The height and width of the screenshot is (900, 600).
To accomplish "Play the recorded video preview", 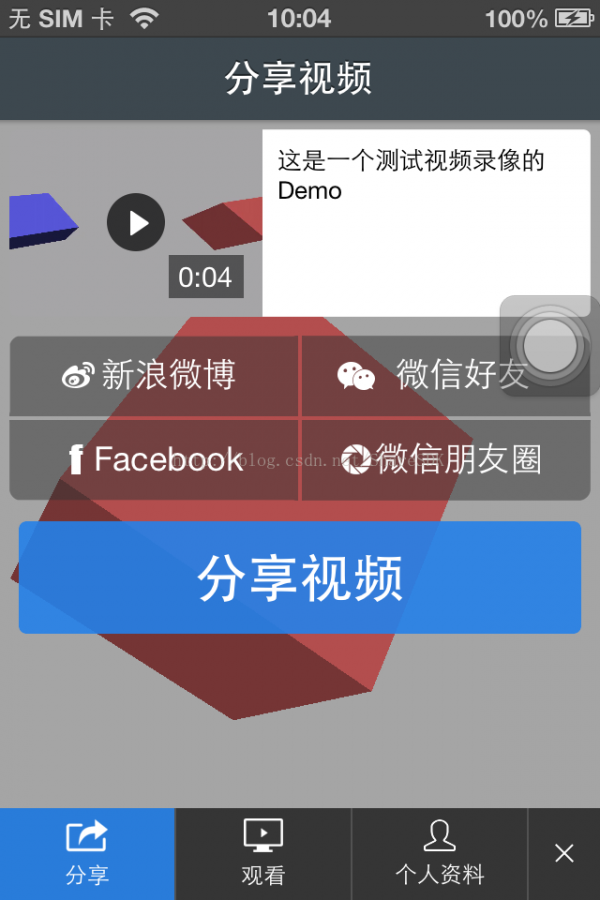I will click(136, 222).
